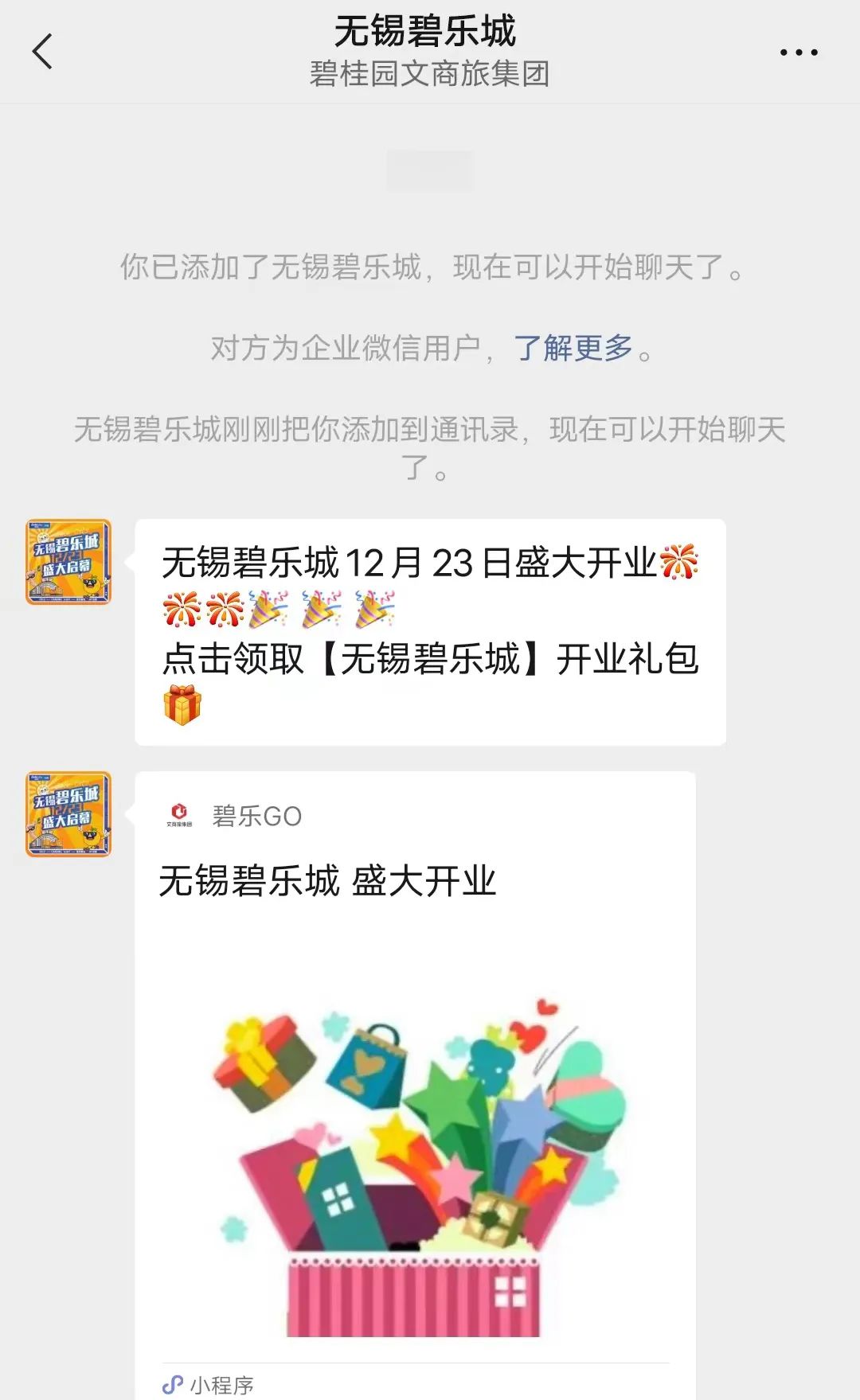Open the sender avatar beside the 开业礼包 message

tap(68, 562)
